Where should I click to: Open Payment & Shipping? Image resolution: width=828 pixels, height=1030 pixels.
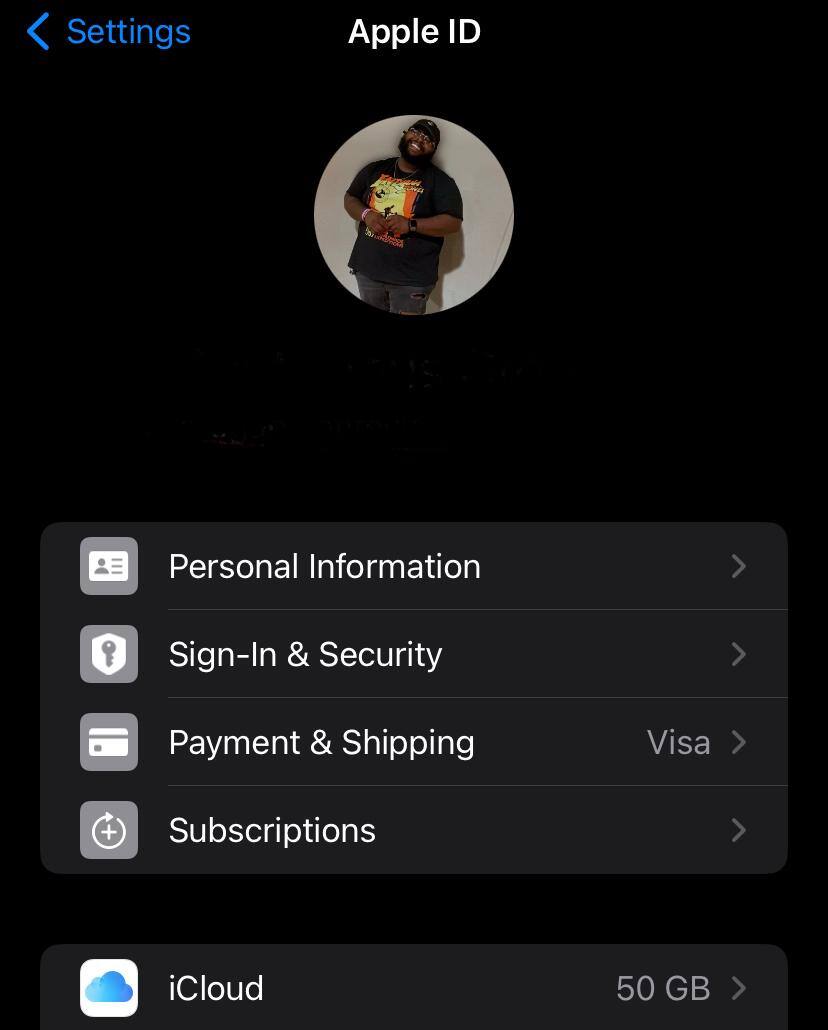[413, 742]
